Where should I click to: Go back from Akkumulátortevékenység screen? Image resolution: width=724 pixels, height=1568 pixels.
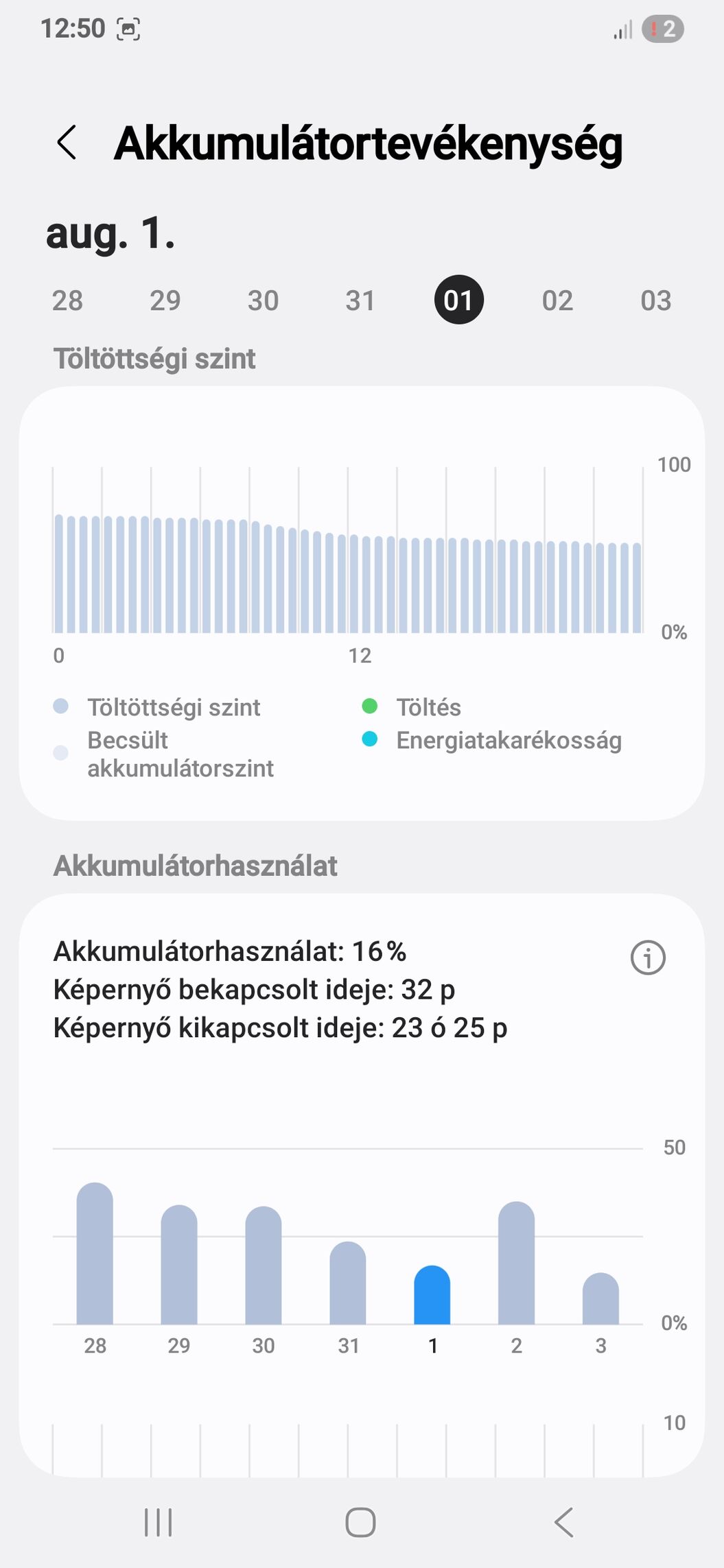[67, 143]
